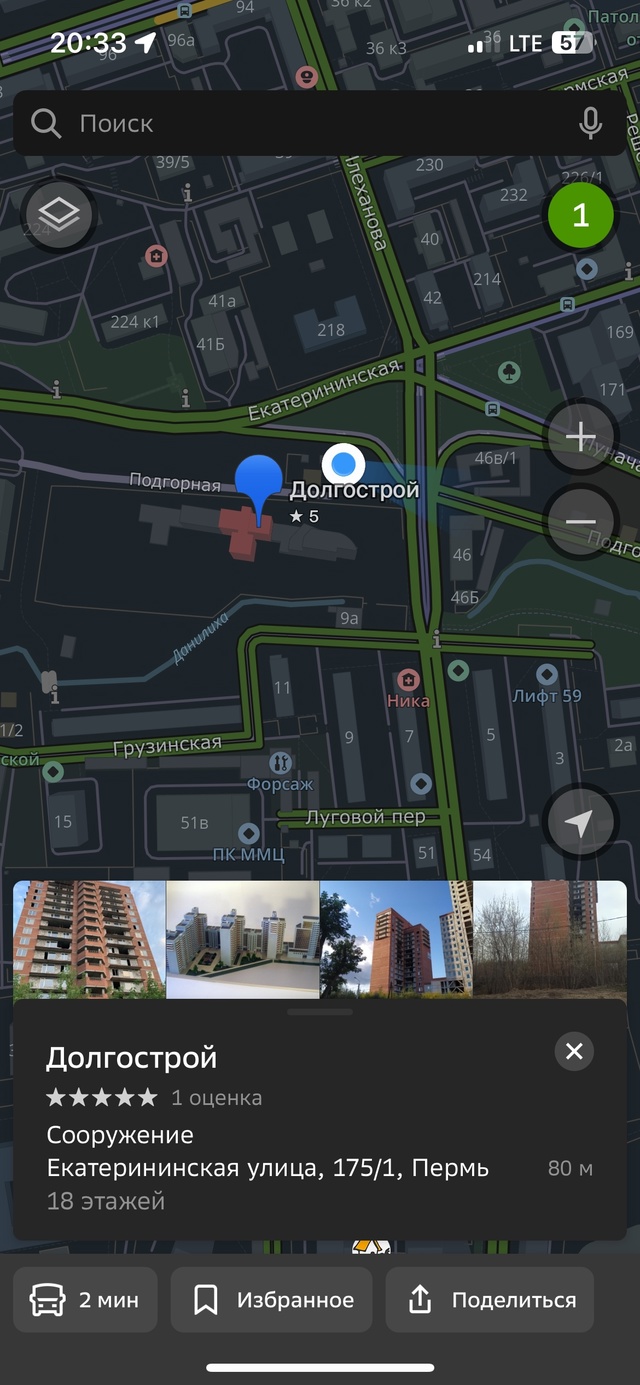The width and height of the screenshot is (640, 1385).
Task: Share the place via Поделиться
Action: (490, 1300)
